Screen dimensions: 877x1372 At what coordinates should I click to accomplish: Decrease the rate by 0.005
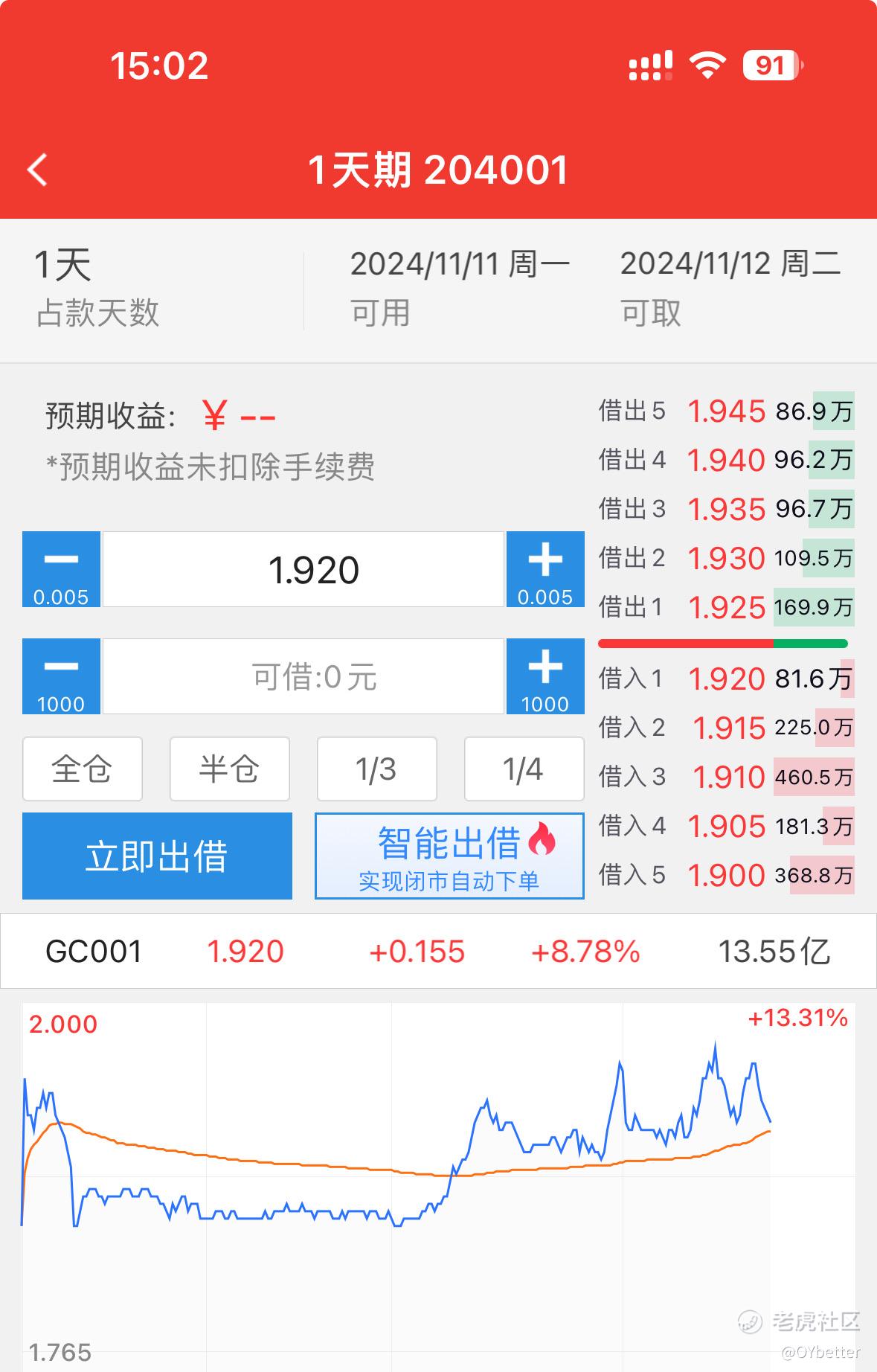pyautogui.click(x=61, y=569)
